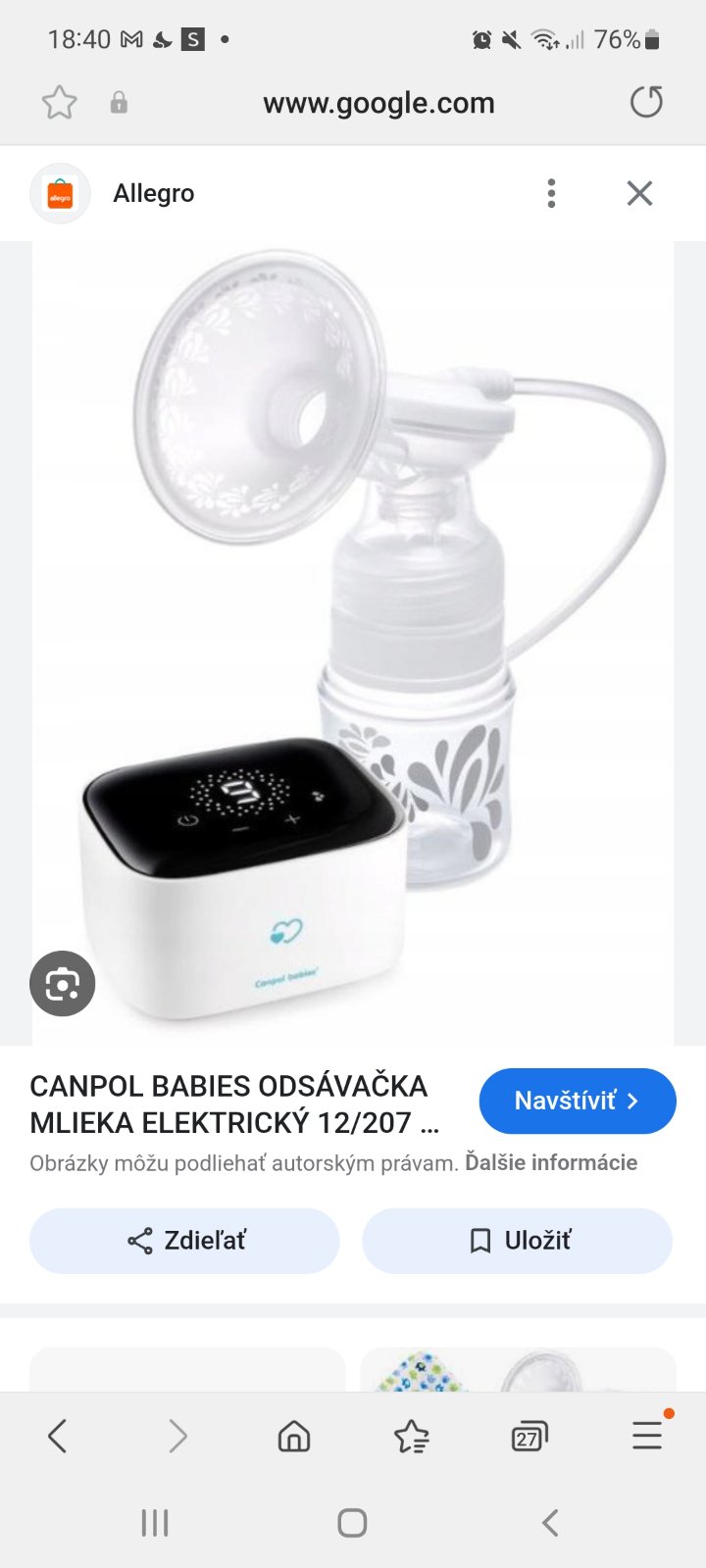Share the image via Zdieľať

(184, 1241)
